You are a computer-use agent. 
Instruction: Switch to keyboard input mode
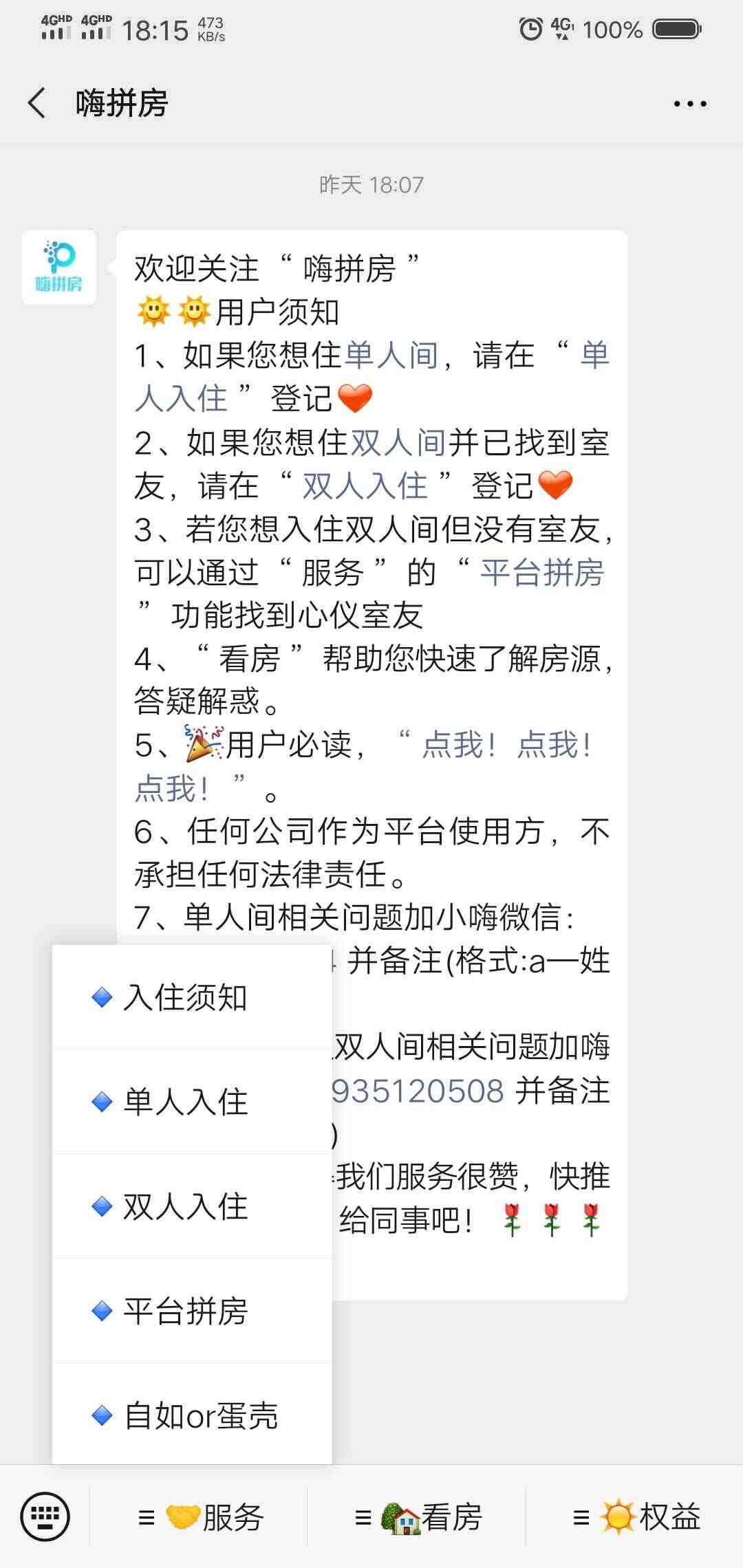tap(45, 1516)
